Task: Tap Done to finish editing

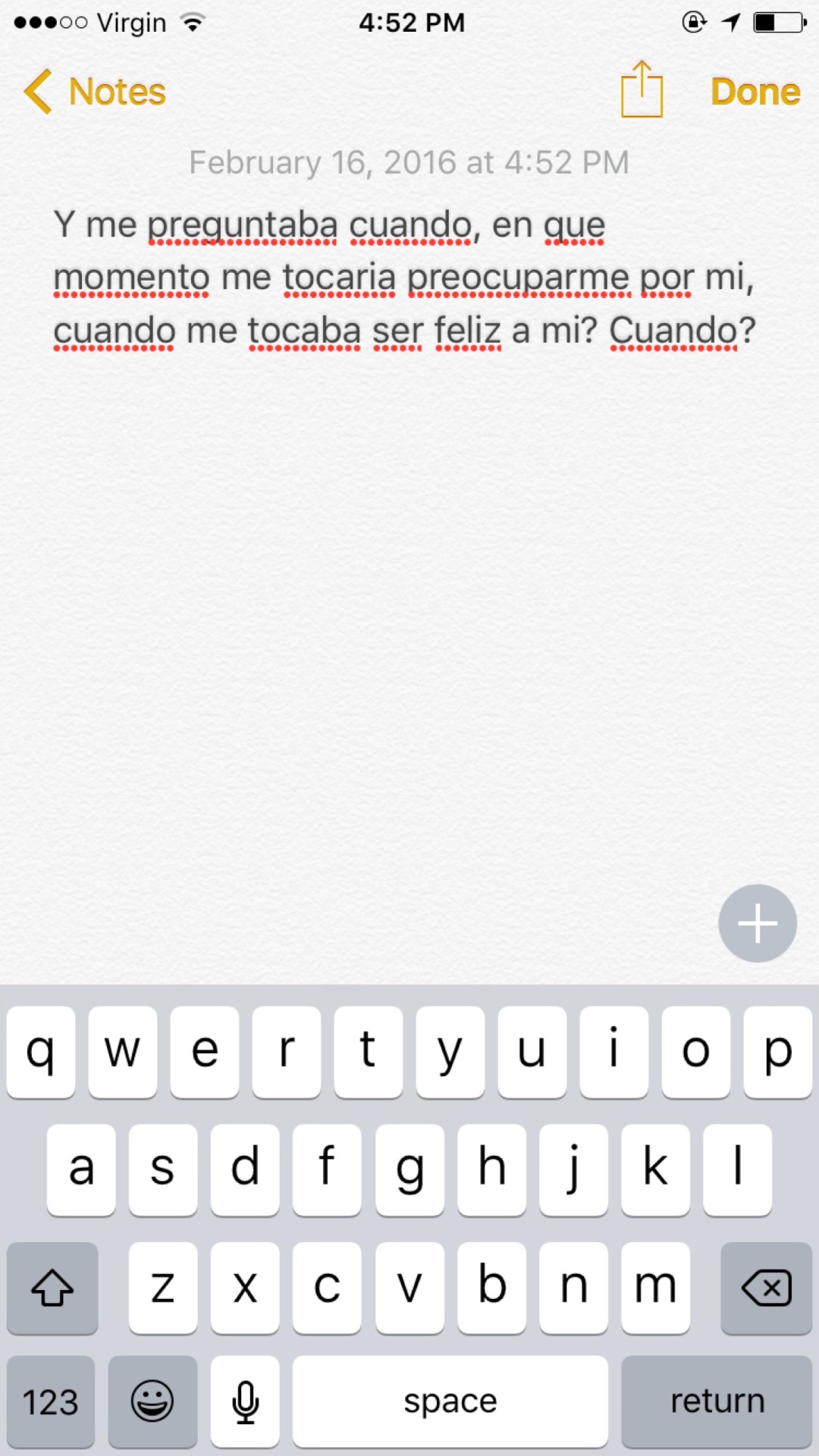Action: tap(755, 92)
